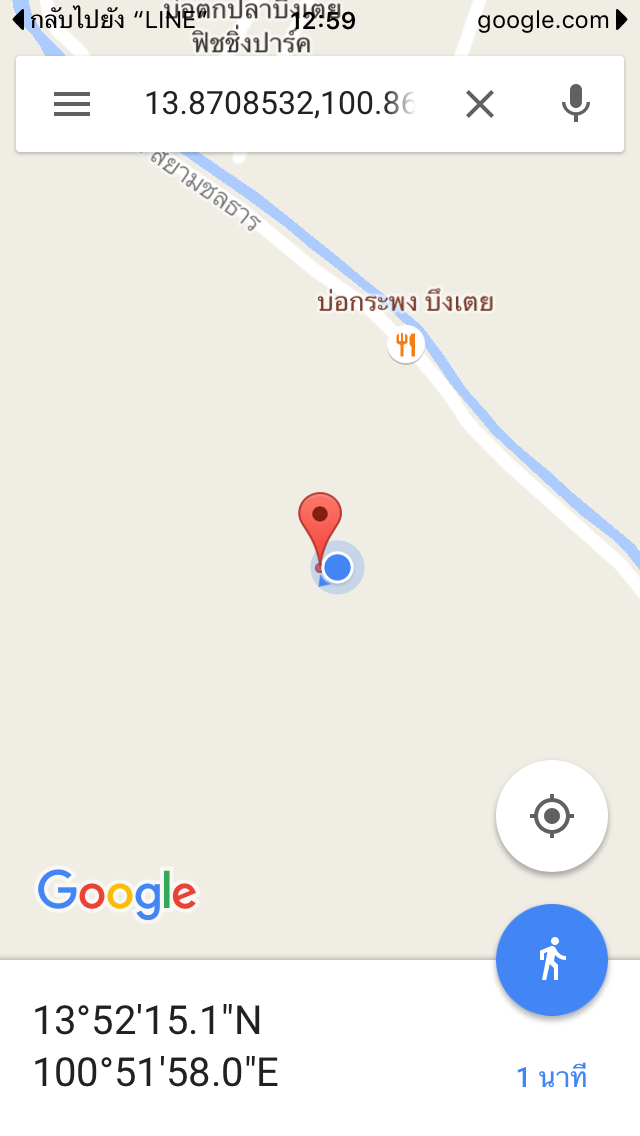The width and height of the screenshot is (640, 1136).
Task: Center map on my location
Action: pyautogui.click(x=552, y=816)
